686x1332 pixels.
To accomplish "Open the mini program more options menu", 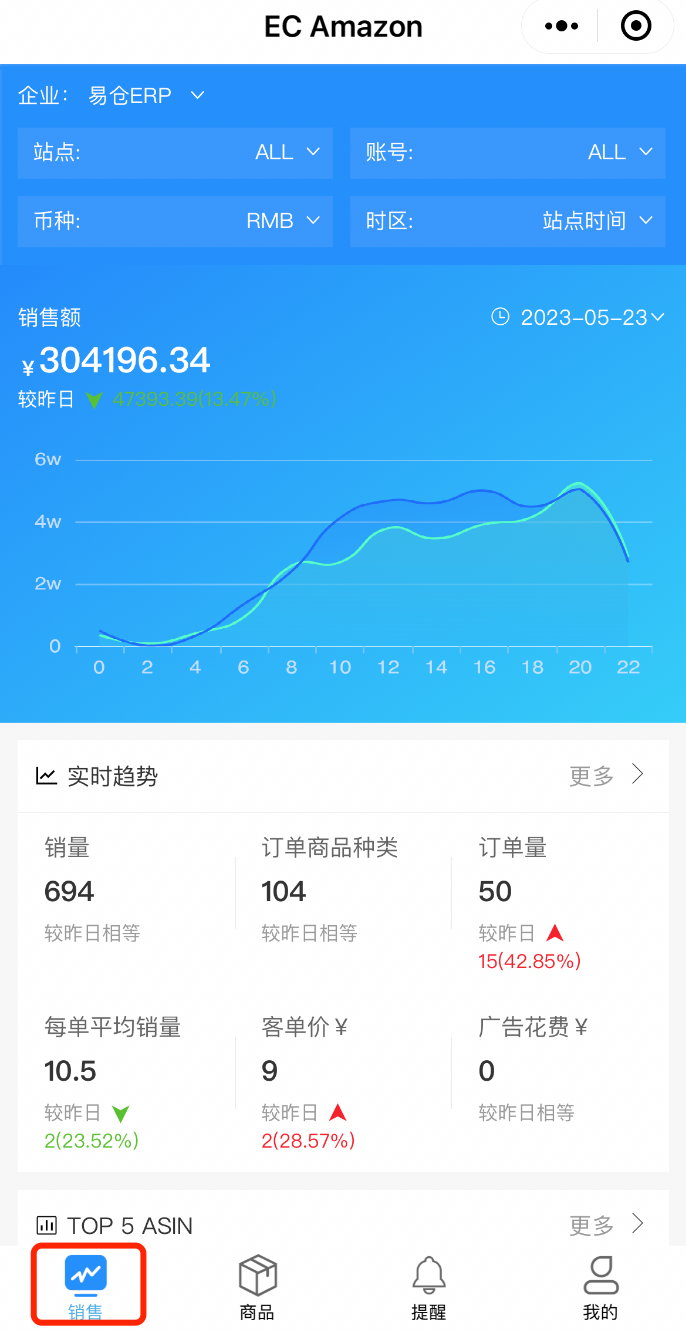I will [x=562, y=27].
